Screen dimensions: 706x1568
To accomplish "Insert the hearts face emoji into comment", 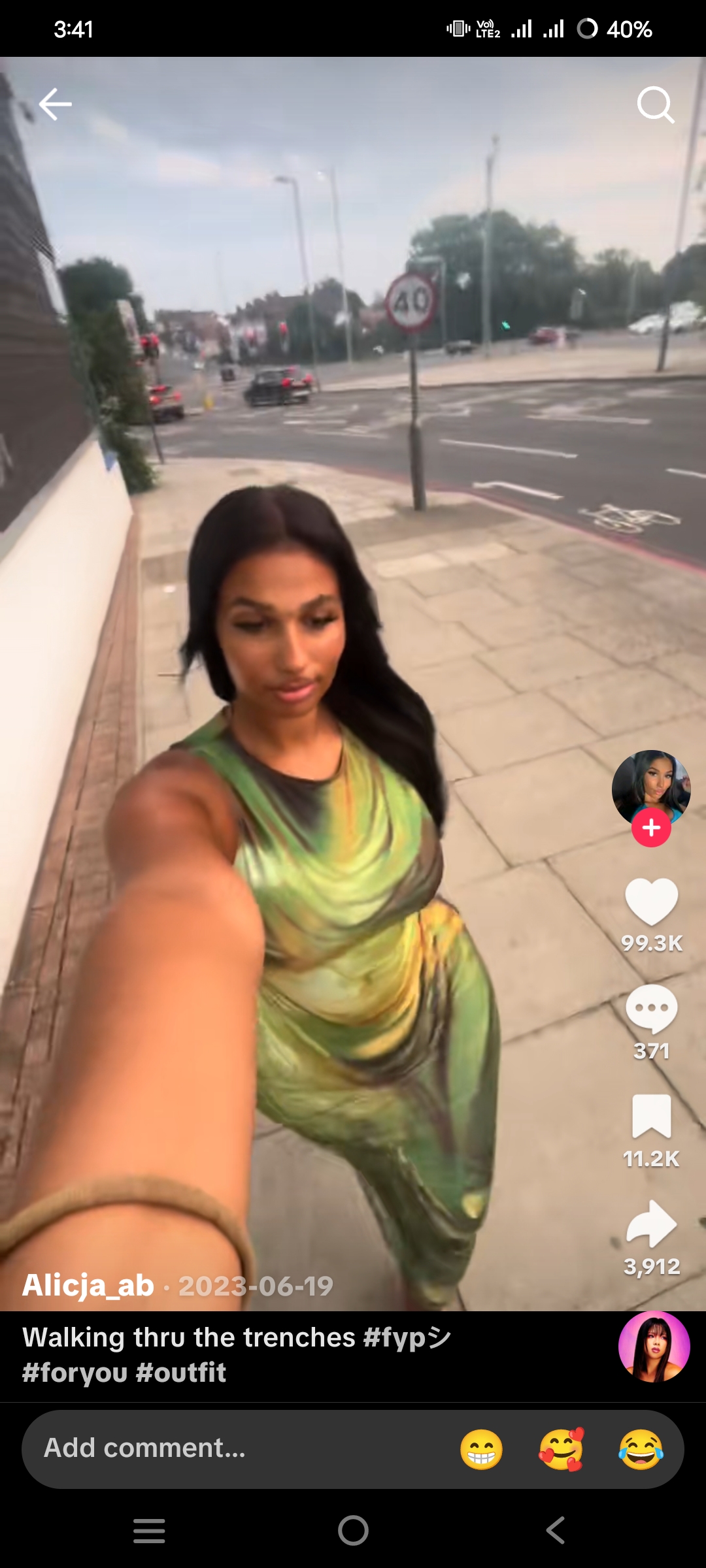I will tap(561, 1449).
